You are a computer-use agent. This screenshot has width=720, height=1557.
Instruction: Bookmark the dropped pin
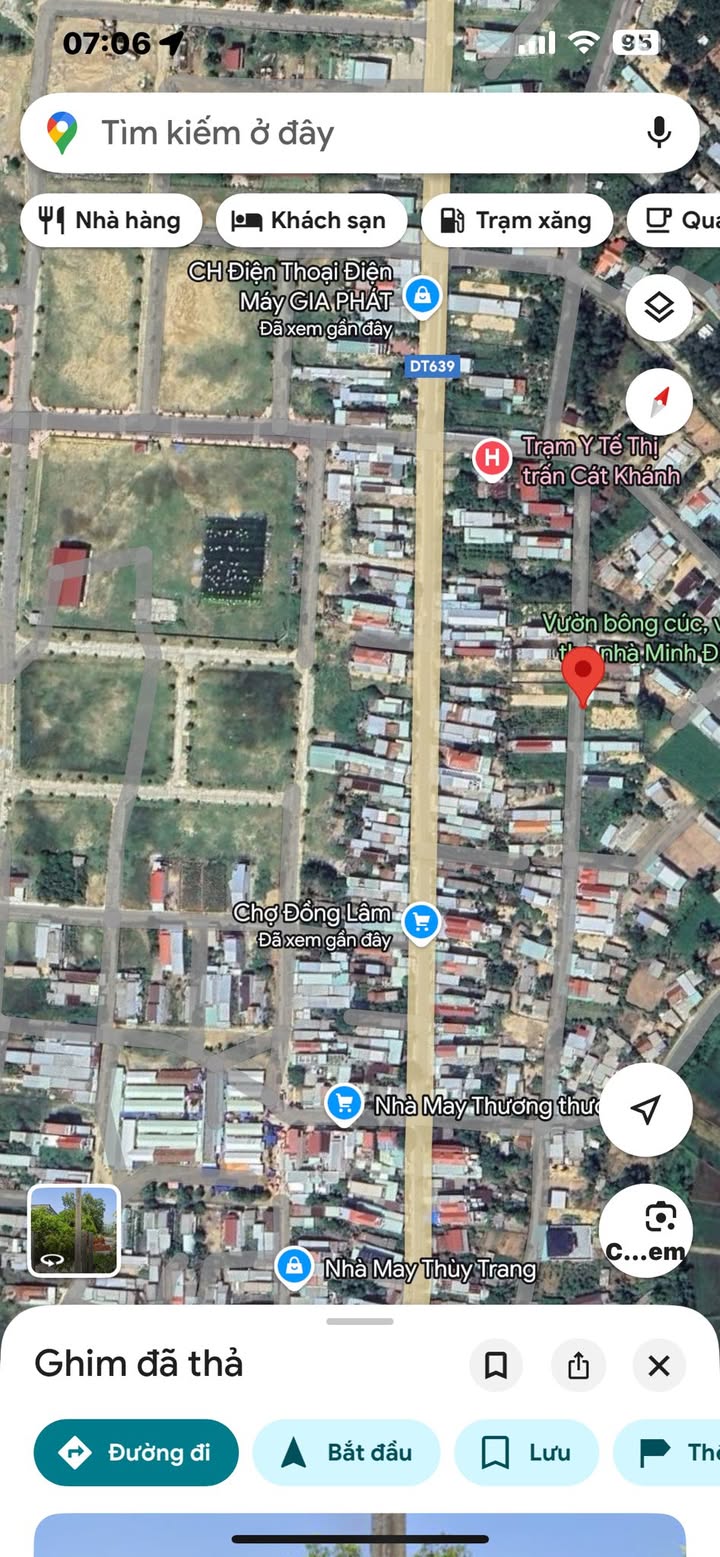pos(496,1365)
